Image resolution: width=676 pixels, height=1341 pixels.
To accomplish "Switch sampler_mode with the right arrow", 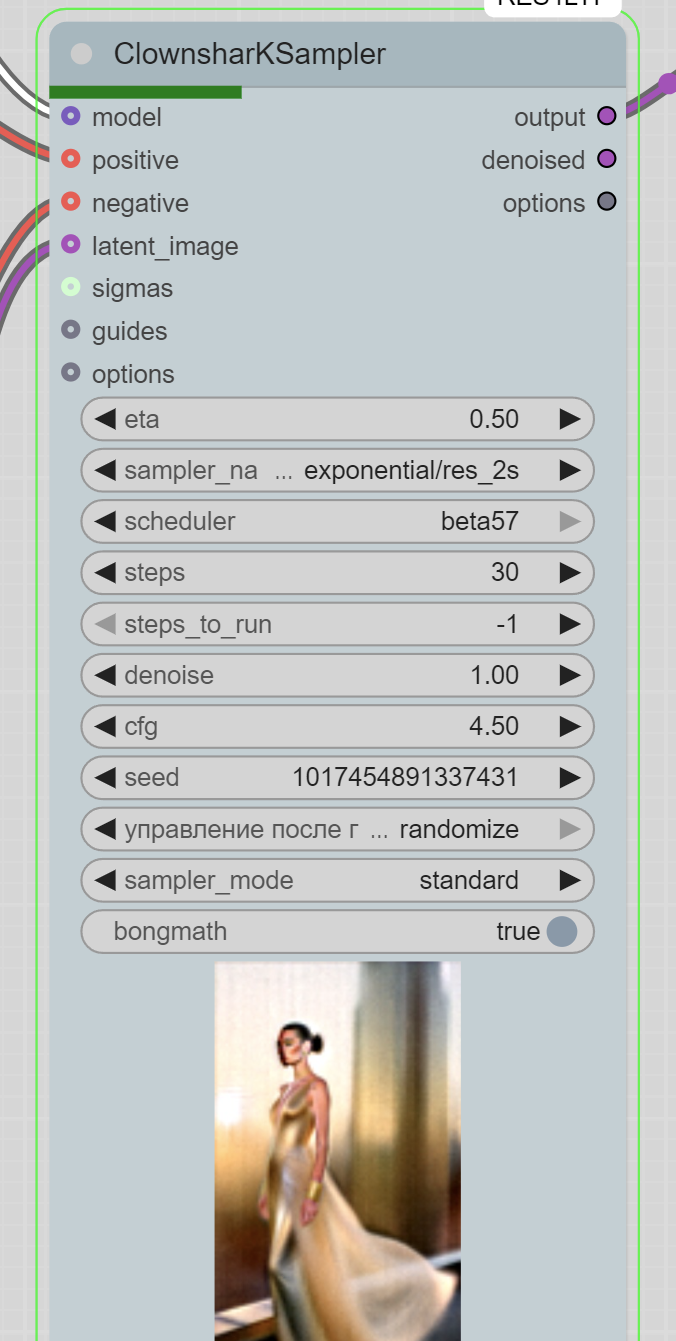I will (x=570, y=881).
